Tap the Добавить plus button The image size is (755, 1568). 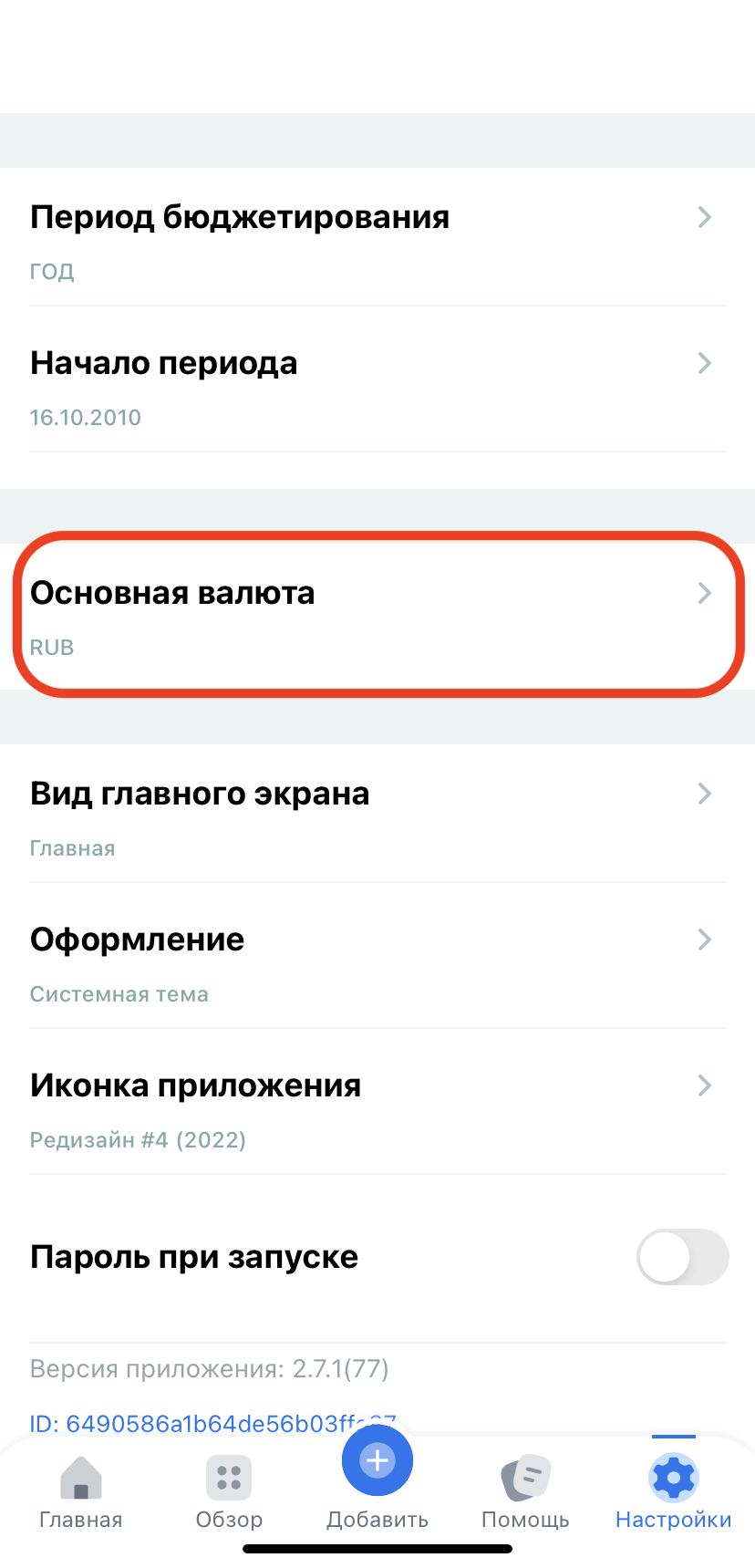[x=377, y=1461]
